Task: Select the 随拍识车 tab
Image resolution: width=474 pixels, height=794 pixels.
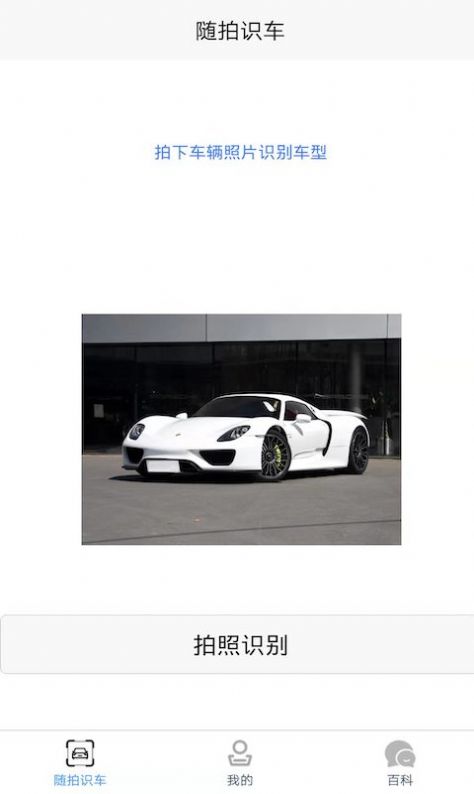Action: click(x=80, y=763)
